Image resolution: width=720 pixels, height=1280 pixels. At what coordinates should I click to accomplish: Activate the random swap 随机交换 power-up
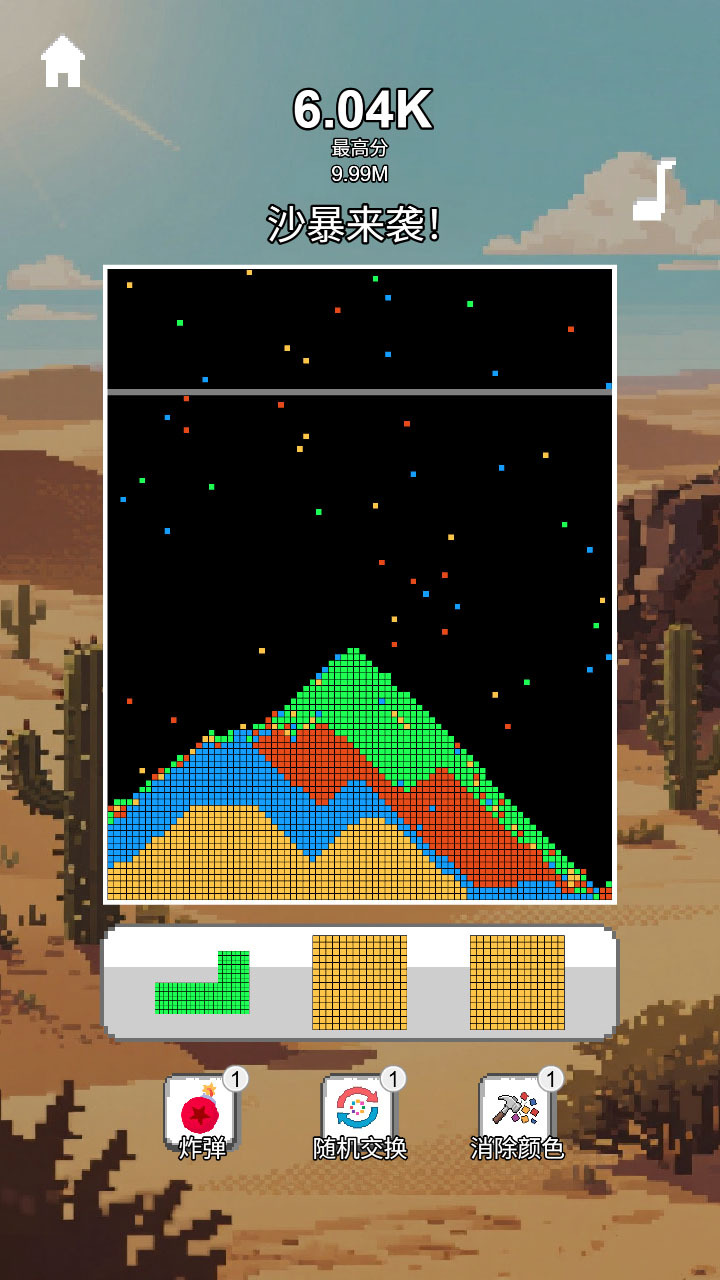pyautogui.click(x=358, y=1115)
